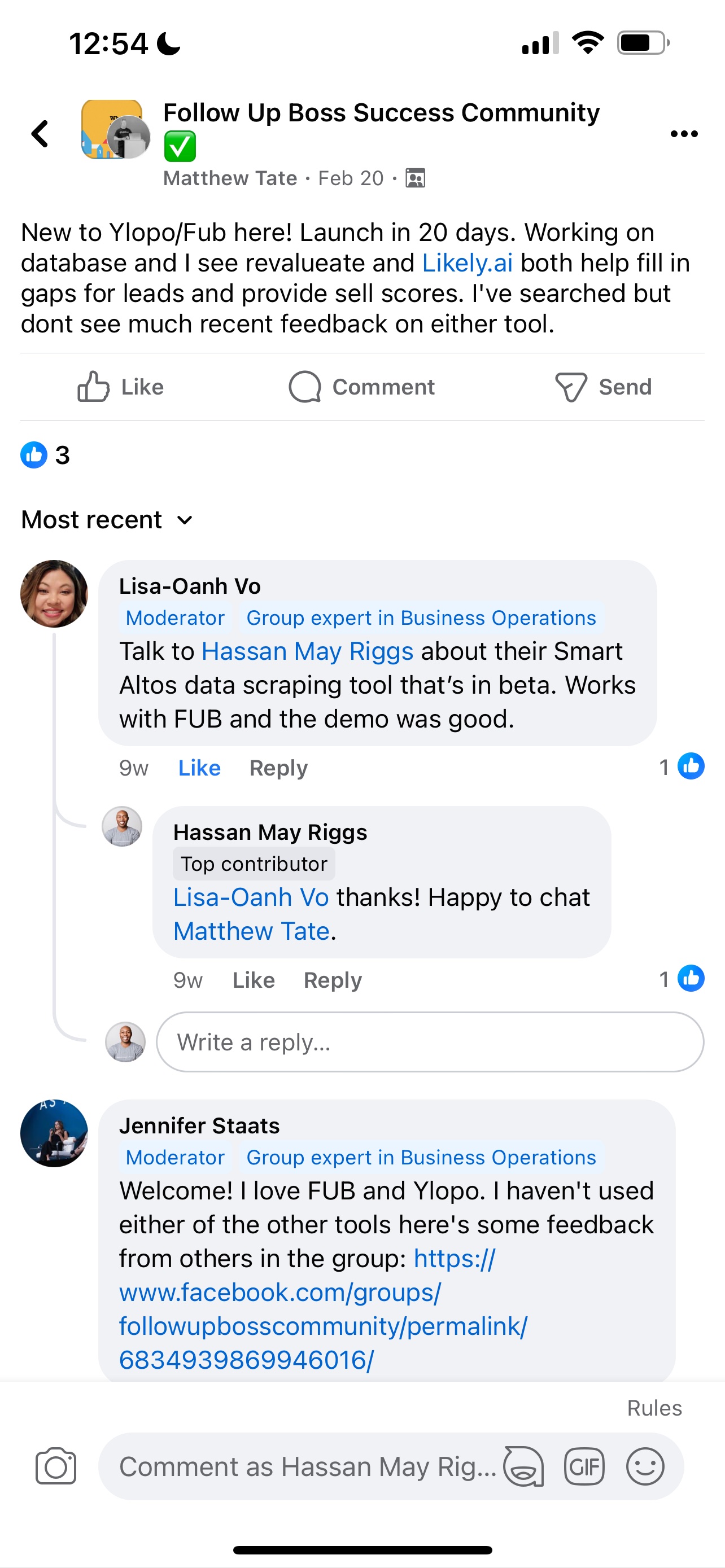Viewport: 725px width, 1568px height.
Task: Open the camera to attach a photo
Action: 56,1466
